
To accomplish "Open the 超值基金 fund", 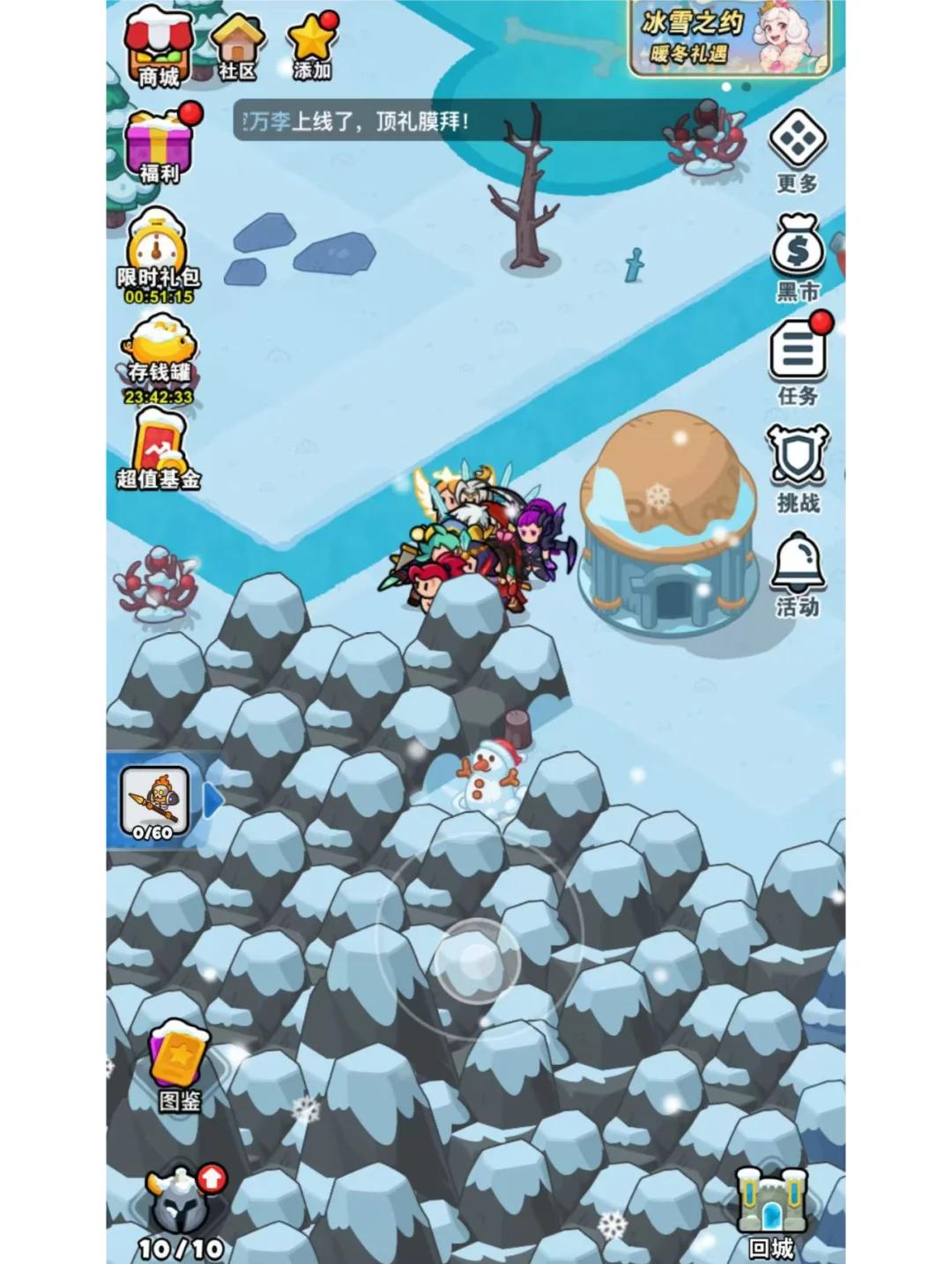I will click(159, 448).
